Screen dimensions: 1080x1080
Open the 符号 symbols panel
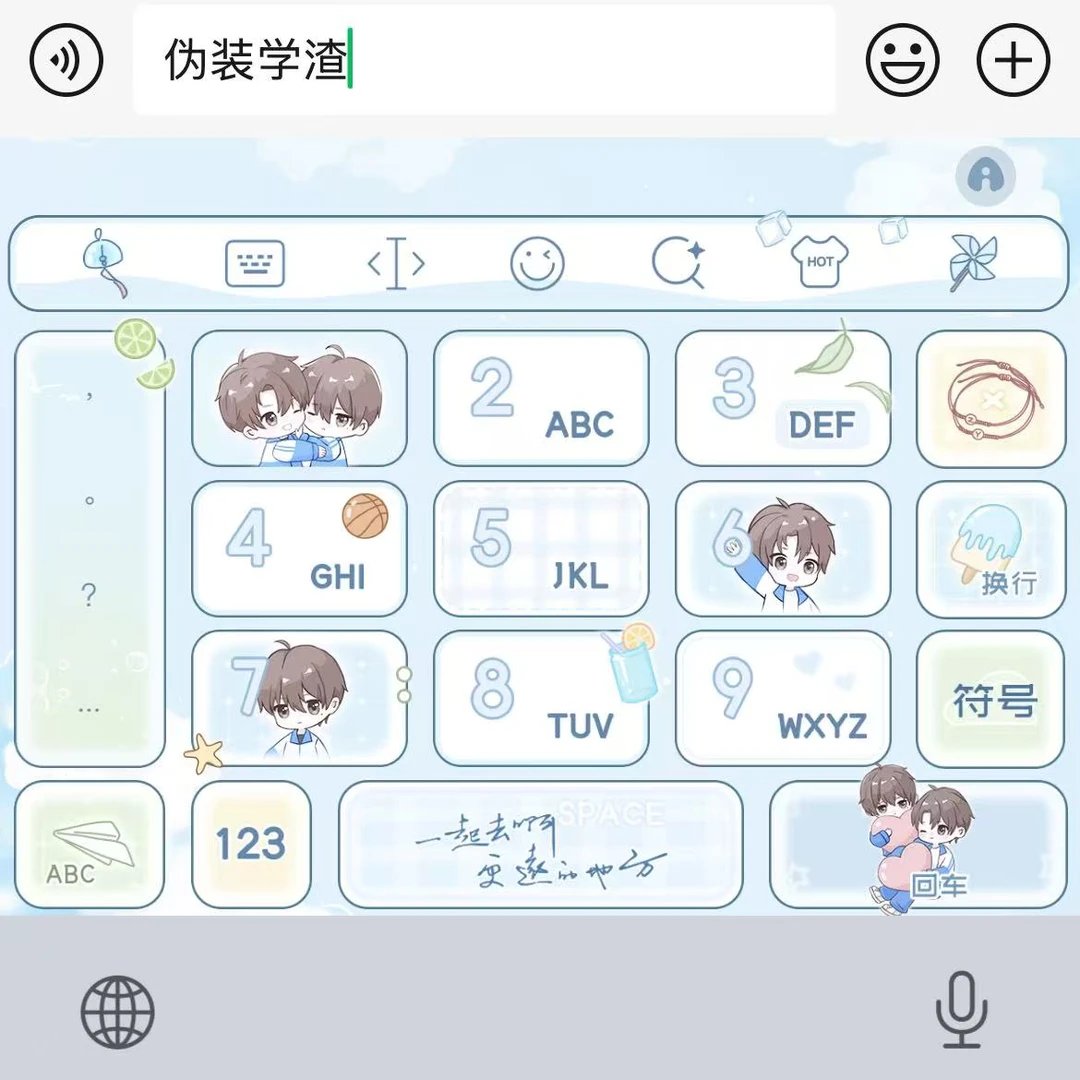click(x=991, y=698)
